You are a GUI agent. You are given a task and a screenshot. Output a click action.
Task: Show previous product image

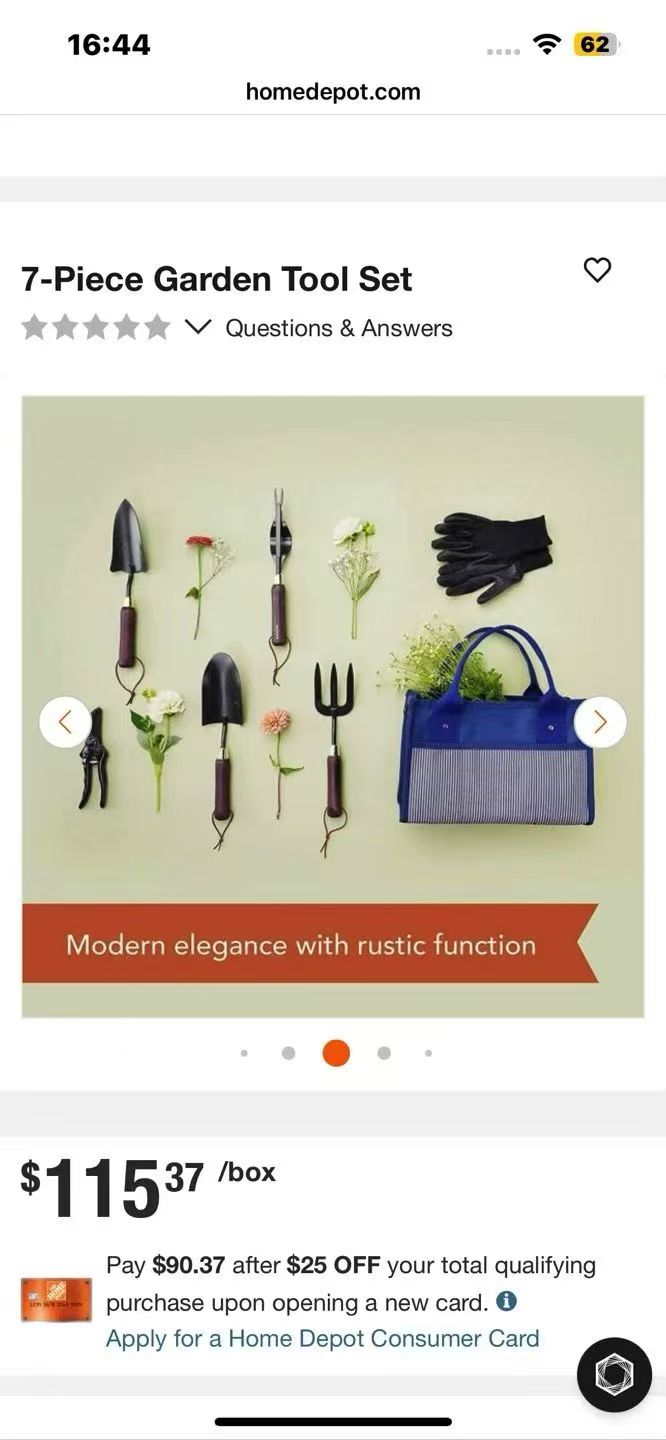(x=65, y=722)
